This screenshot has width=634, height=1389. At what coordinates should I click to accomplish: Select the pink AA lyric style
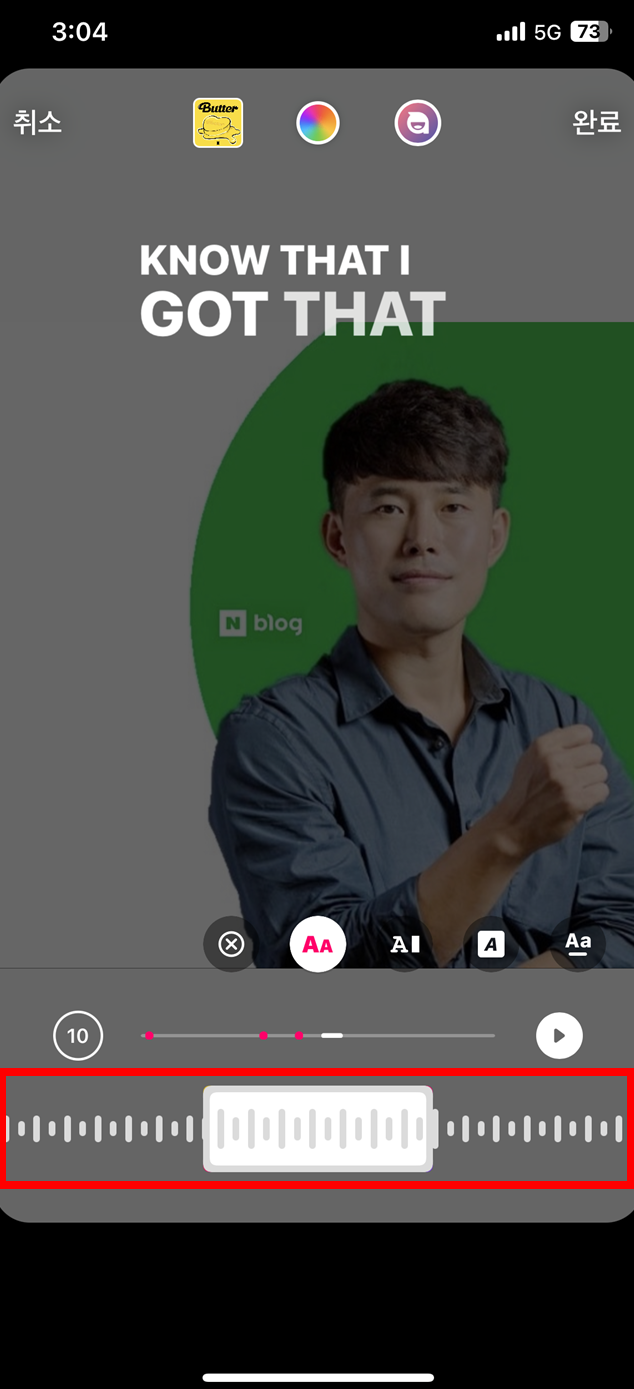point(318,944)
